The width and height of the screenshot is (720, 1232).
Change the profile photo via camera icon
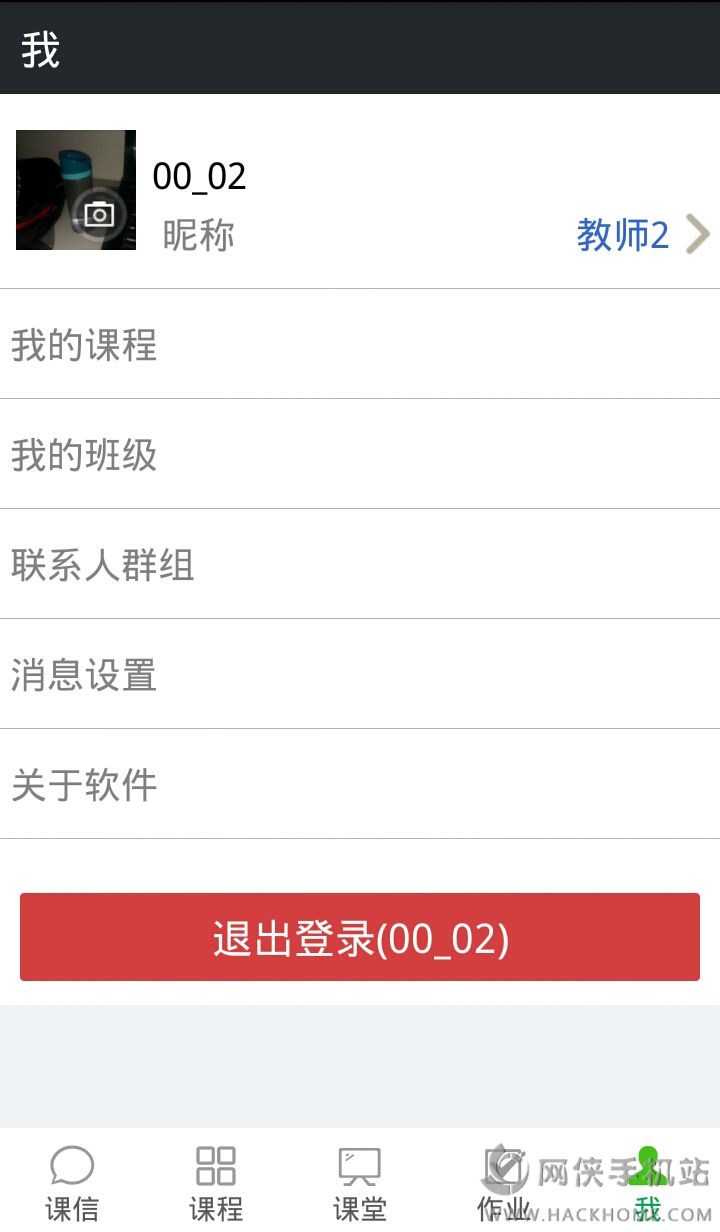tap(98, 215)
